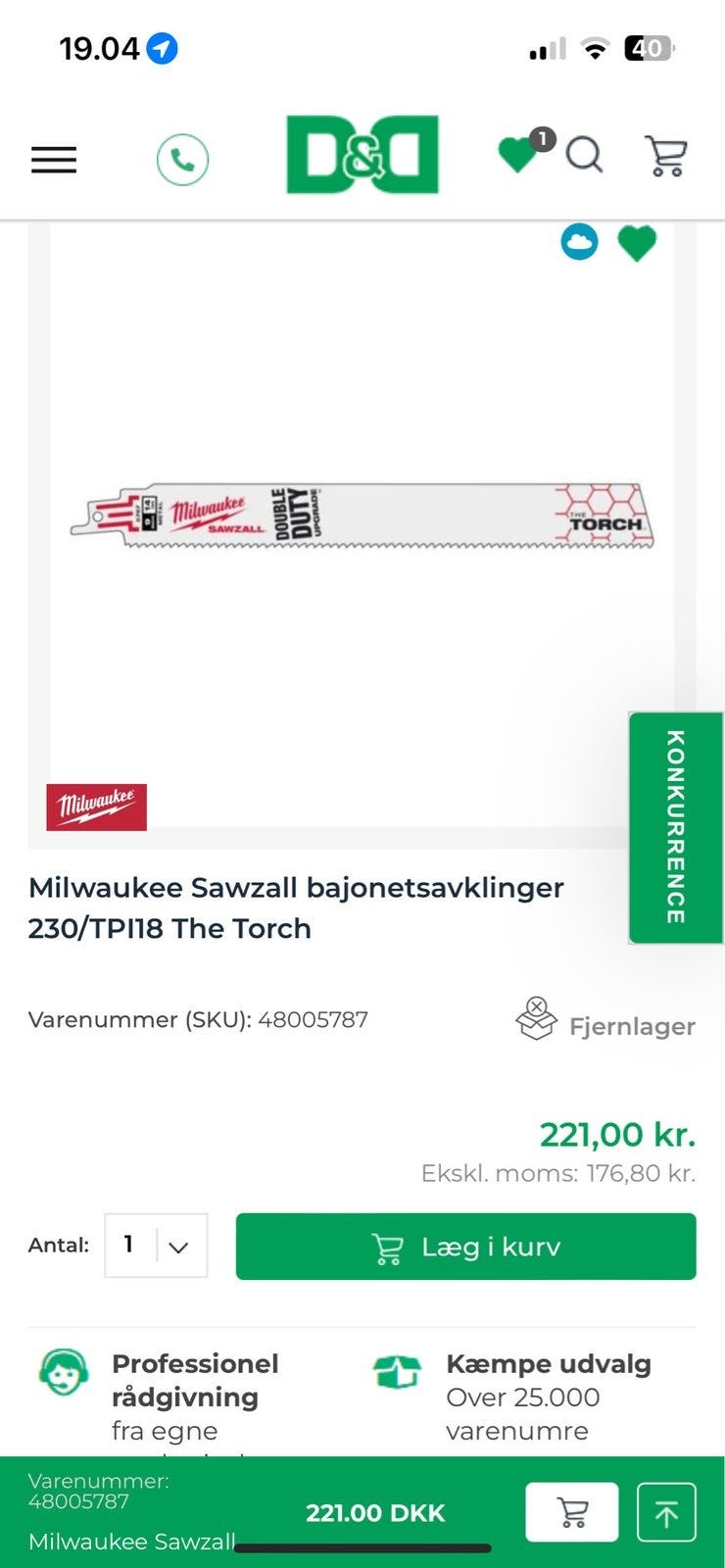Open the search magnifier
725x1568 pixels.
click(x=584, y=156)
